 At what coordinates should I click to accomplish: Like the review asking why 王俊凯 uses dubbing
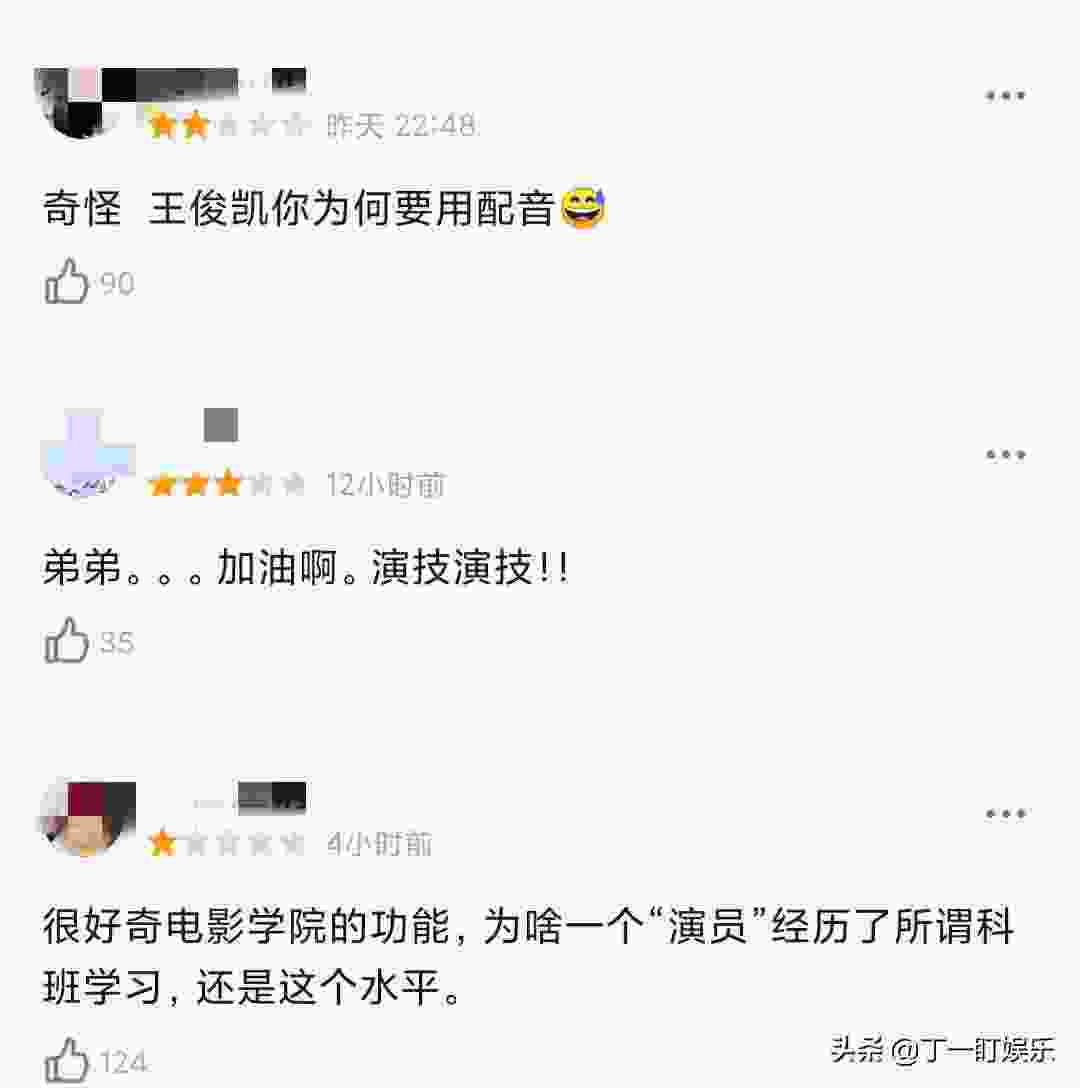pos(68,282)
